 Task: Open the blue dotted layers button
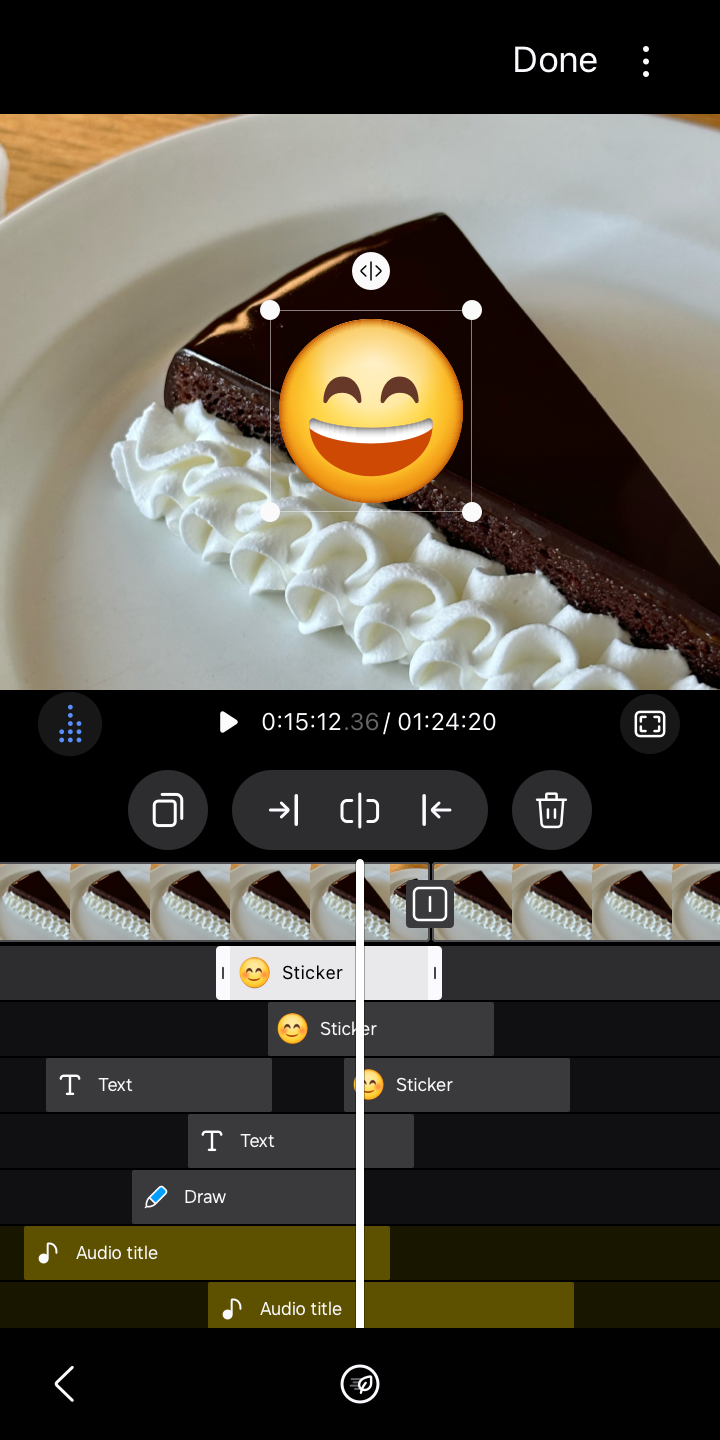click(x=70, y=724)
